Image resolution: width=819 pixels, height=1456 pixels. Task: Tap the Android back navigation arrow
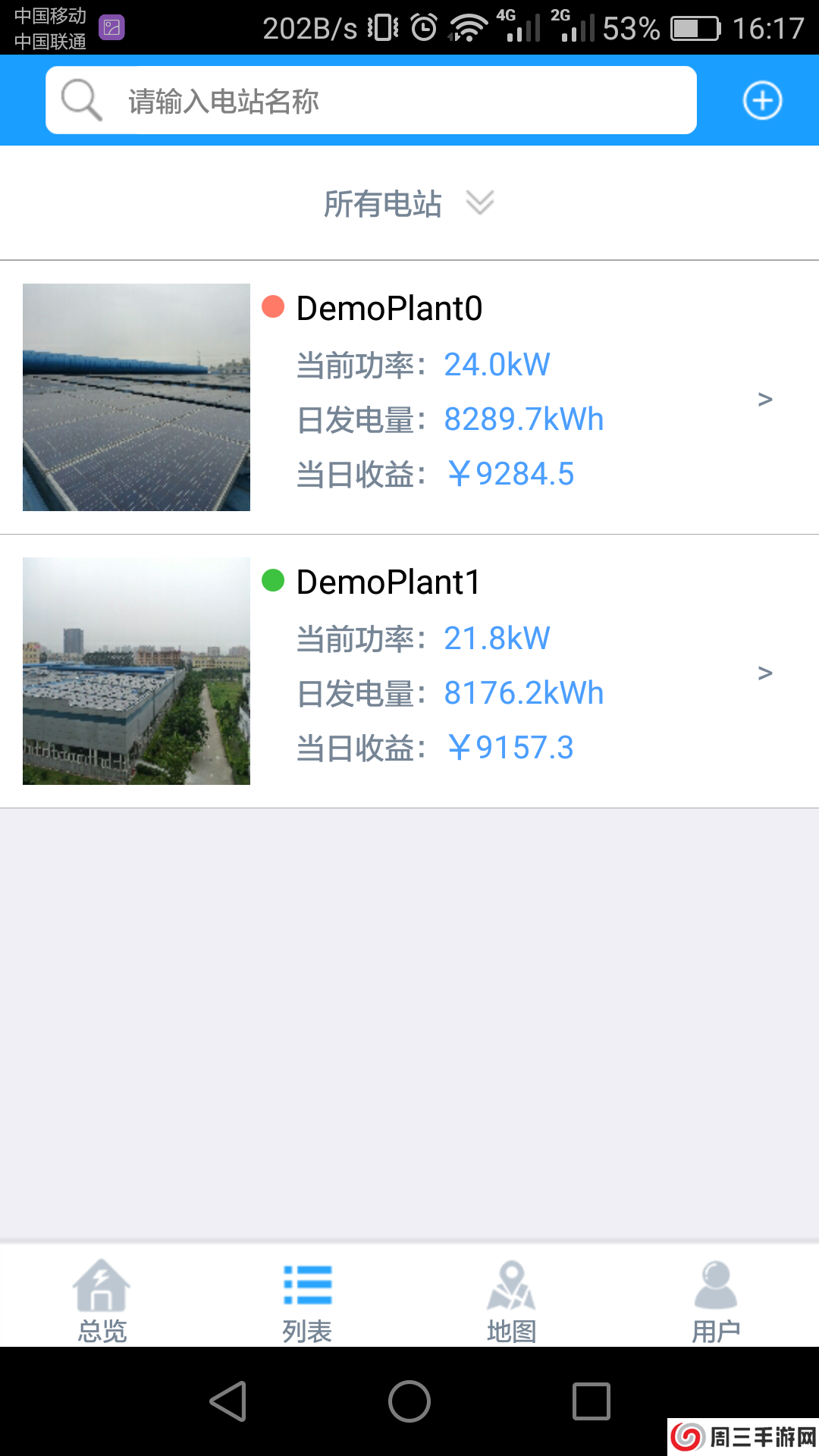click(227, 1401)
